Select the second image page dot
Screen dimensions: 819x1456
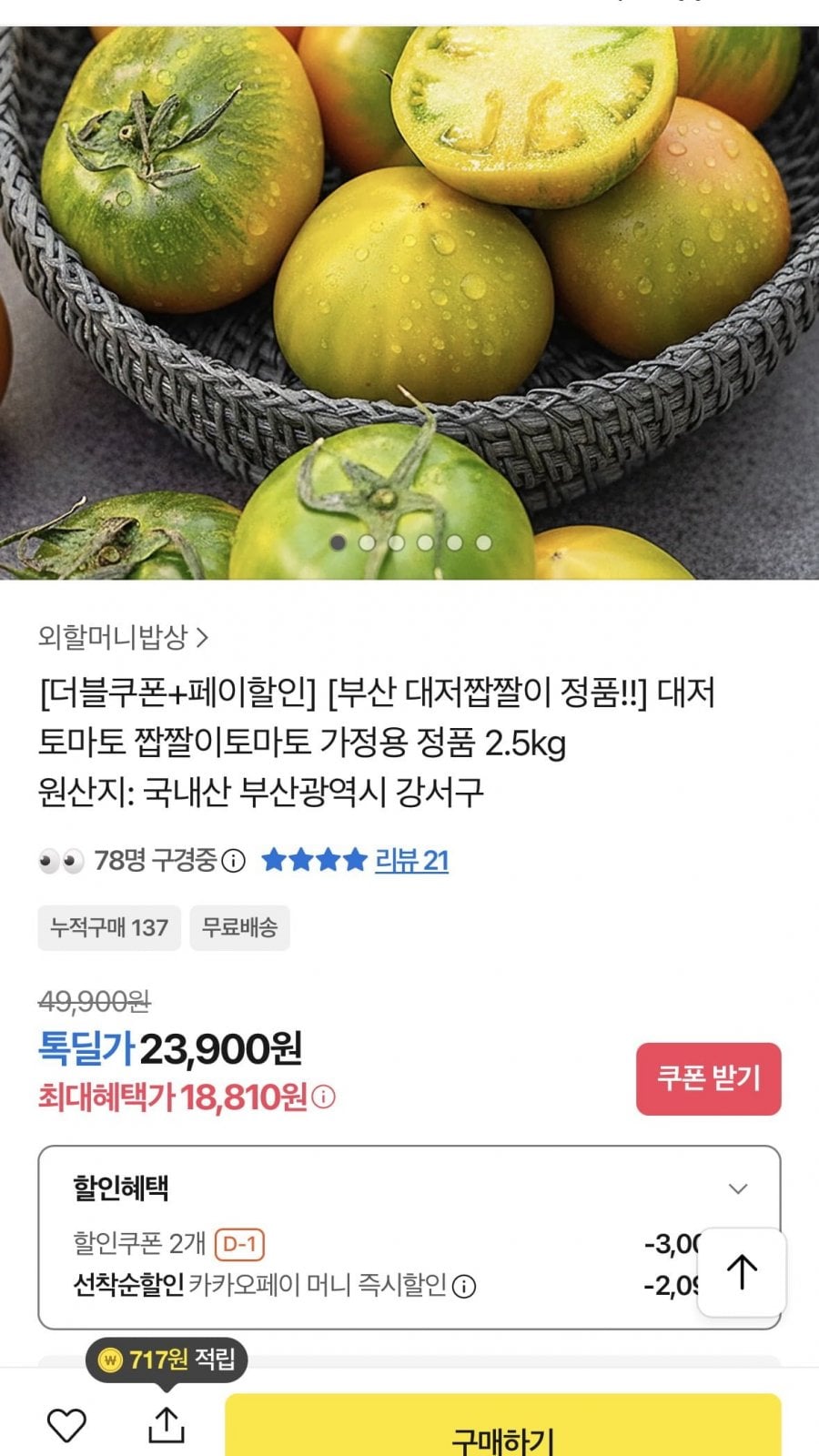click(367, 543)
